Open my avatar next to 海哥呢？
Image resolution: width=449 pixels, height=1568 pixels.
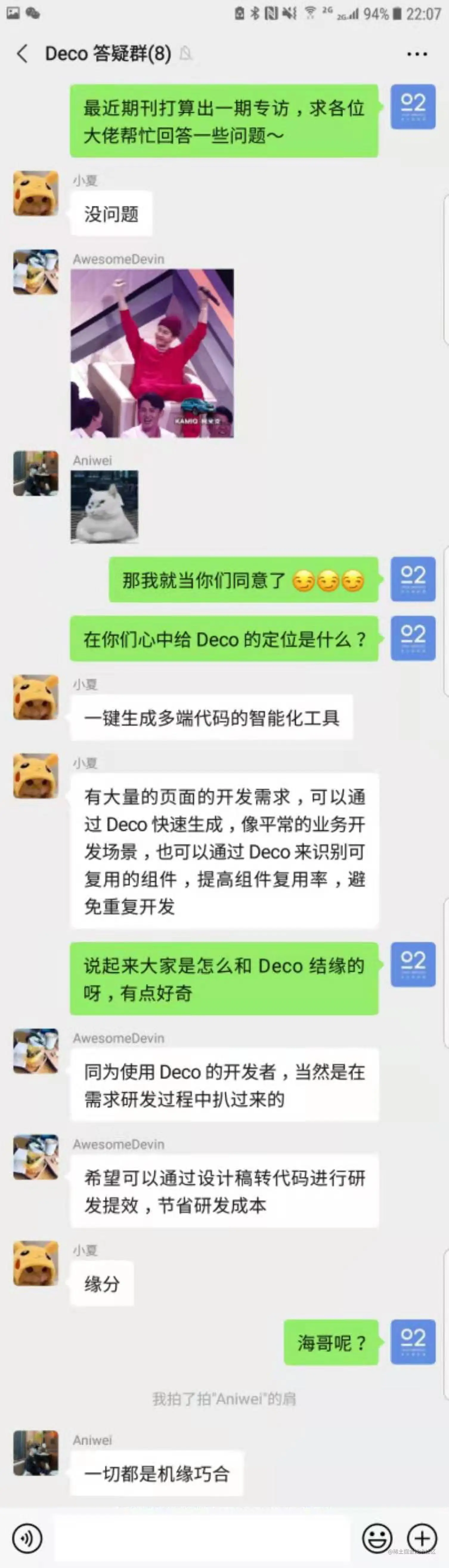(x=413, y=1341)
